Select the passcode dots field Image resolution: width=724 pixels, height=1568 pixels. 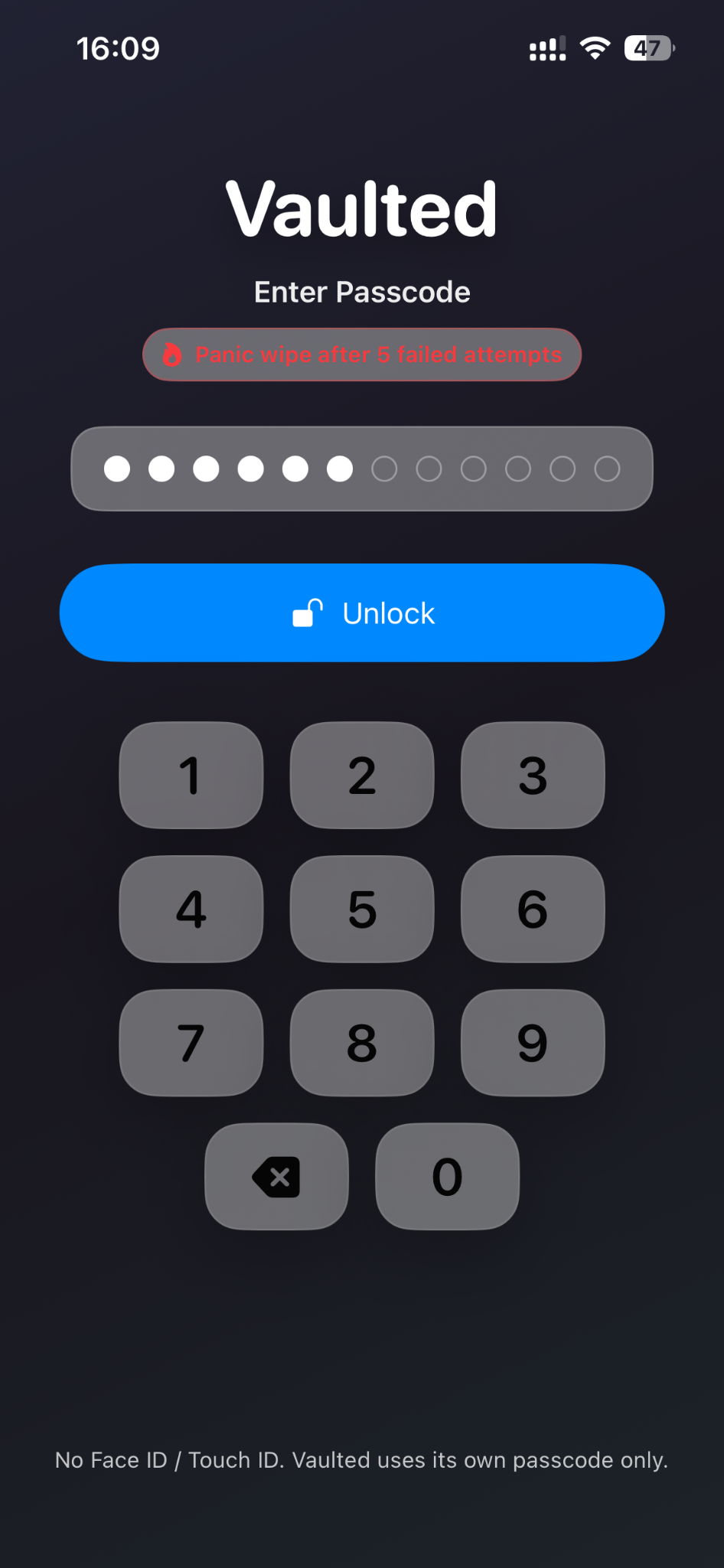[362, 469]
